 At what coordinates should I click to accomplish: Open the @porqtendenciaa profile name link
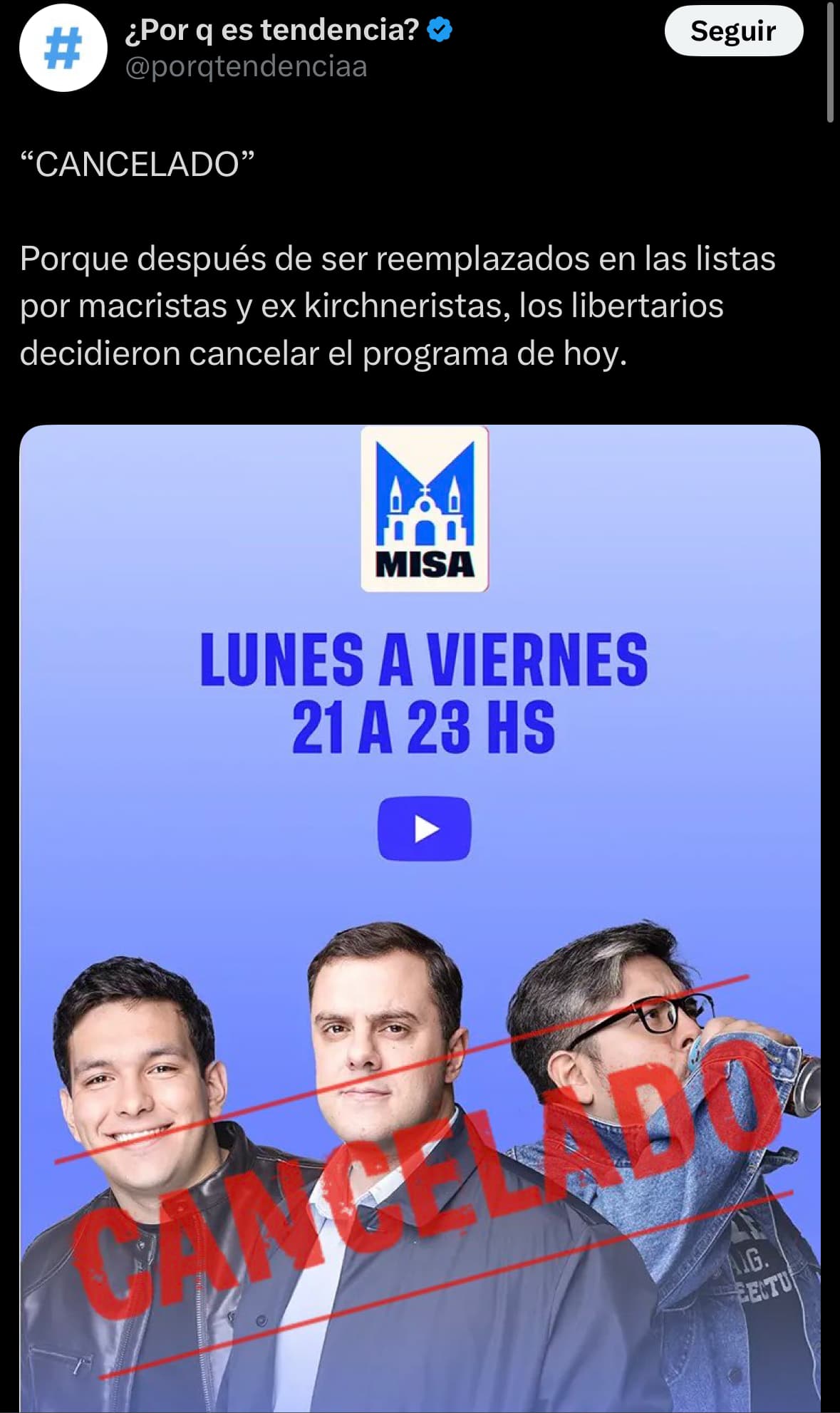(x=246, y=67)
